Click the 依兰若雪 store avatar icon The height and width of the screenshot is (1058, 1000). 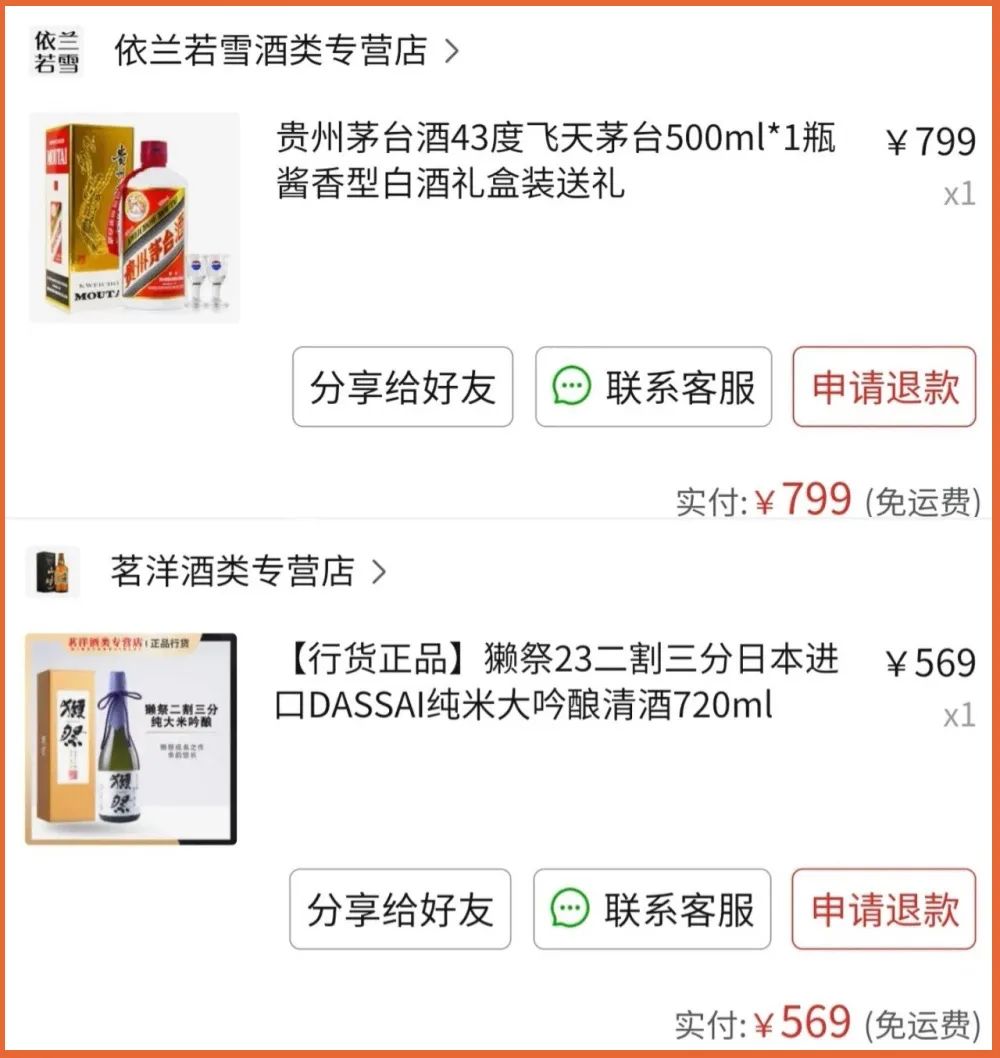(x=53, y=48)
